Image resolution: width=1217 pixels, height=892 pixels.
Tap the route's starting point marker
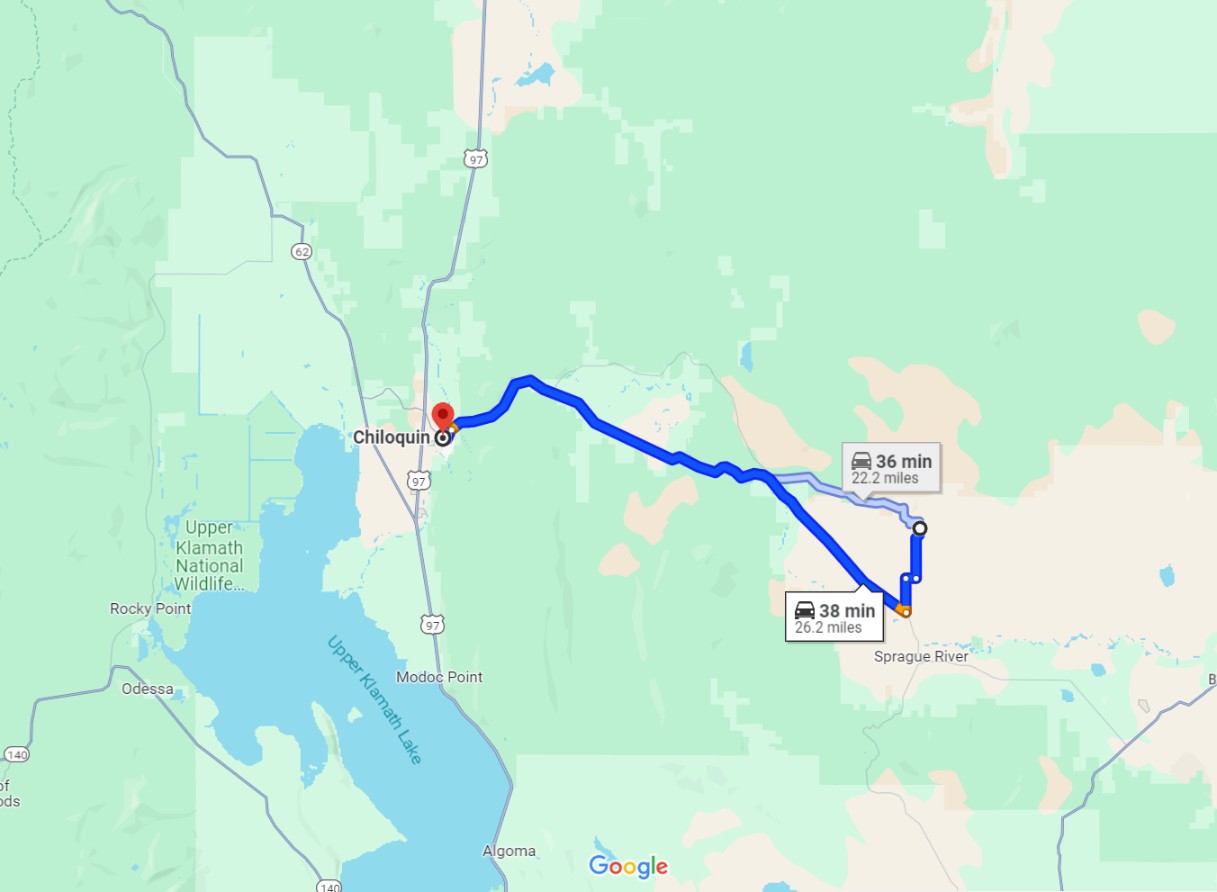click(920, 528)
